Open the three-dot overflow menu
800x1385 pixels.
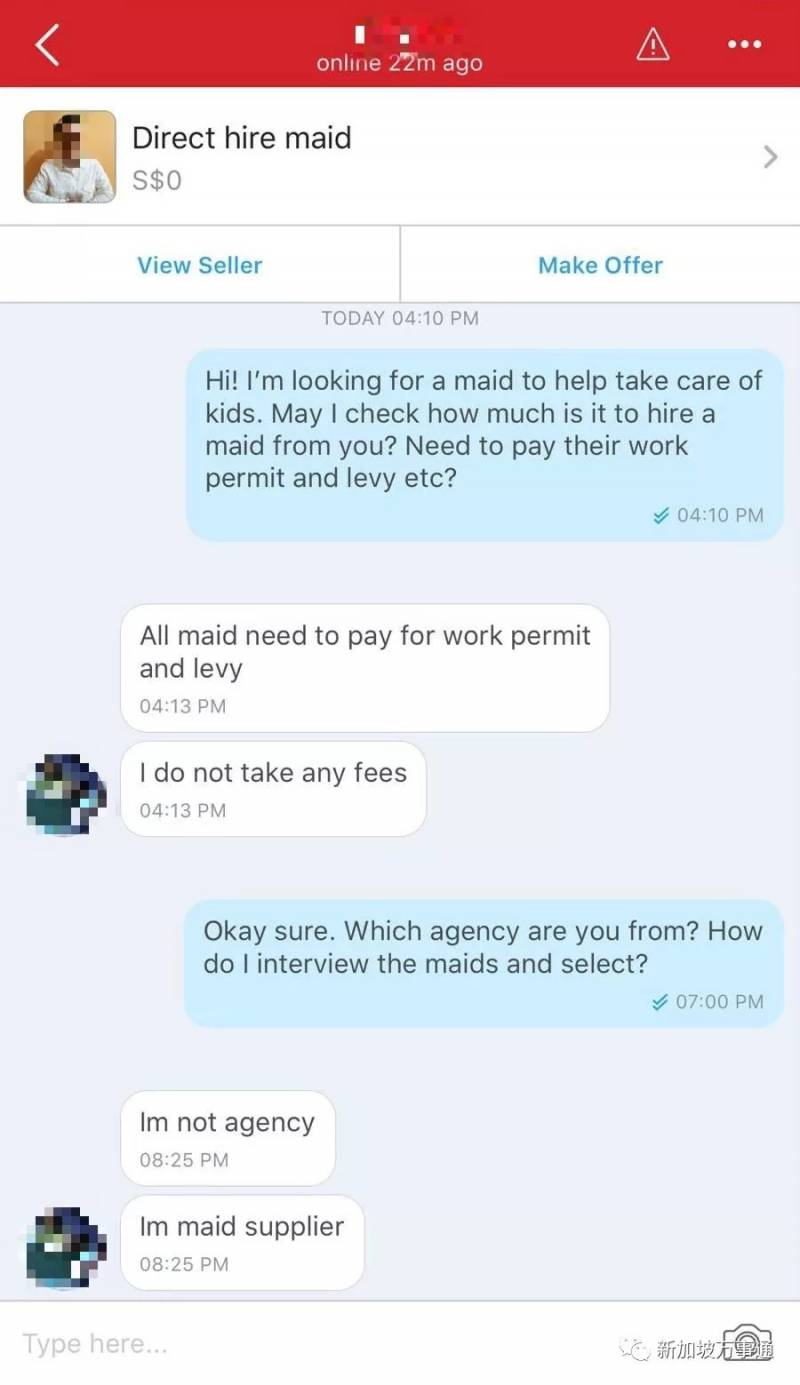point(745,44)
